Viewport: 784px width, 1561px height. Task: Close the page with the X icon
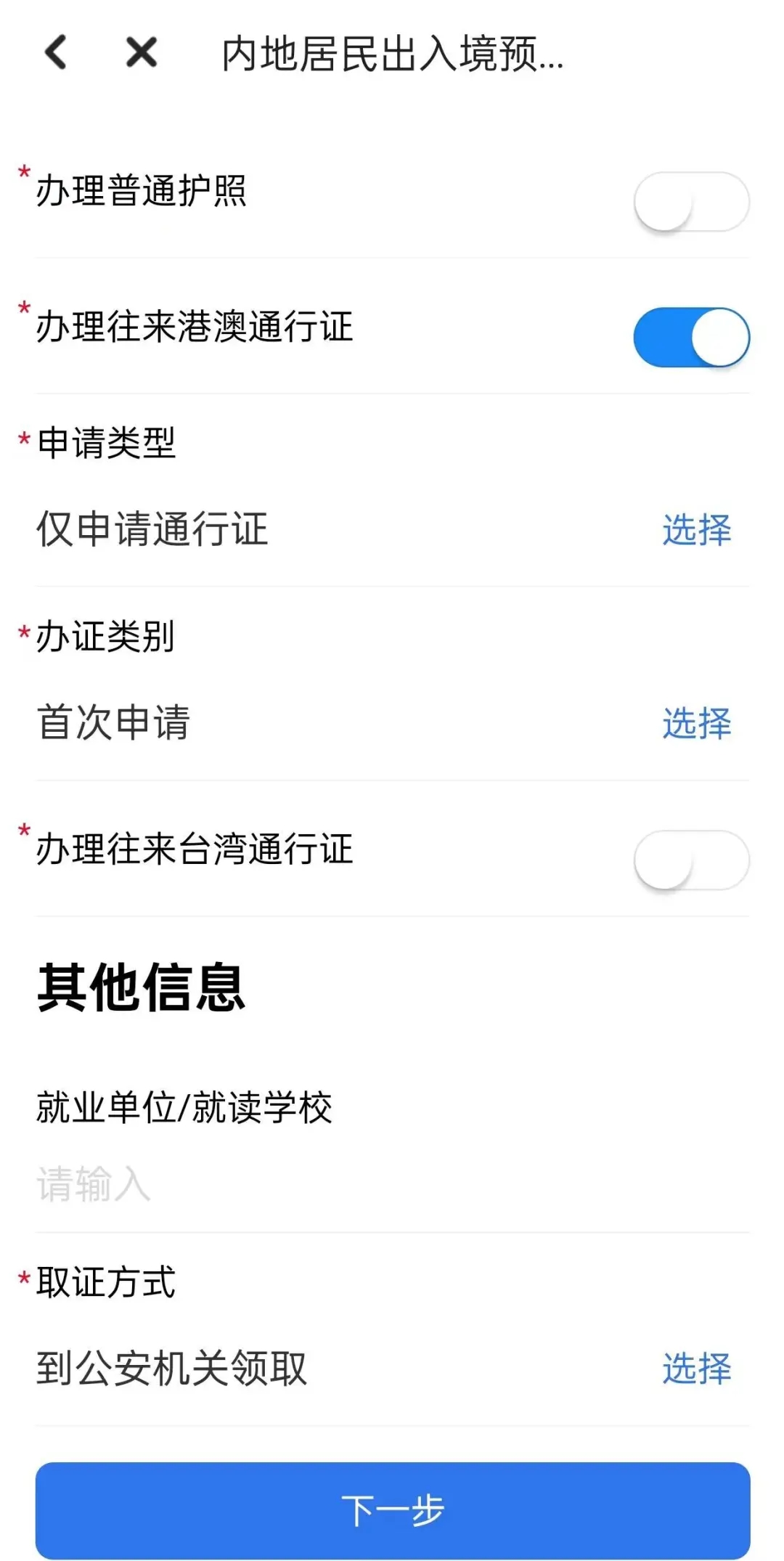point(141,53)
